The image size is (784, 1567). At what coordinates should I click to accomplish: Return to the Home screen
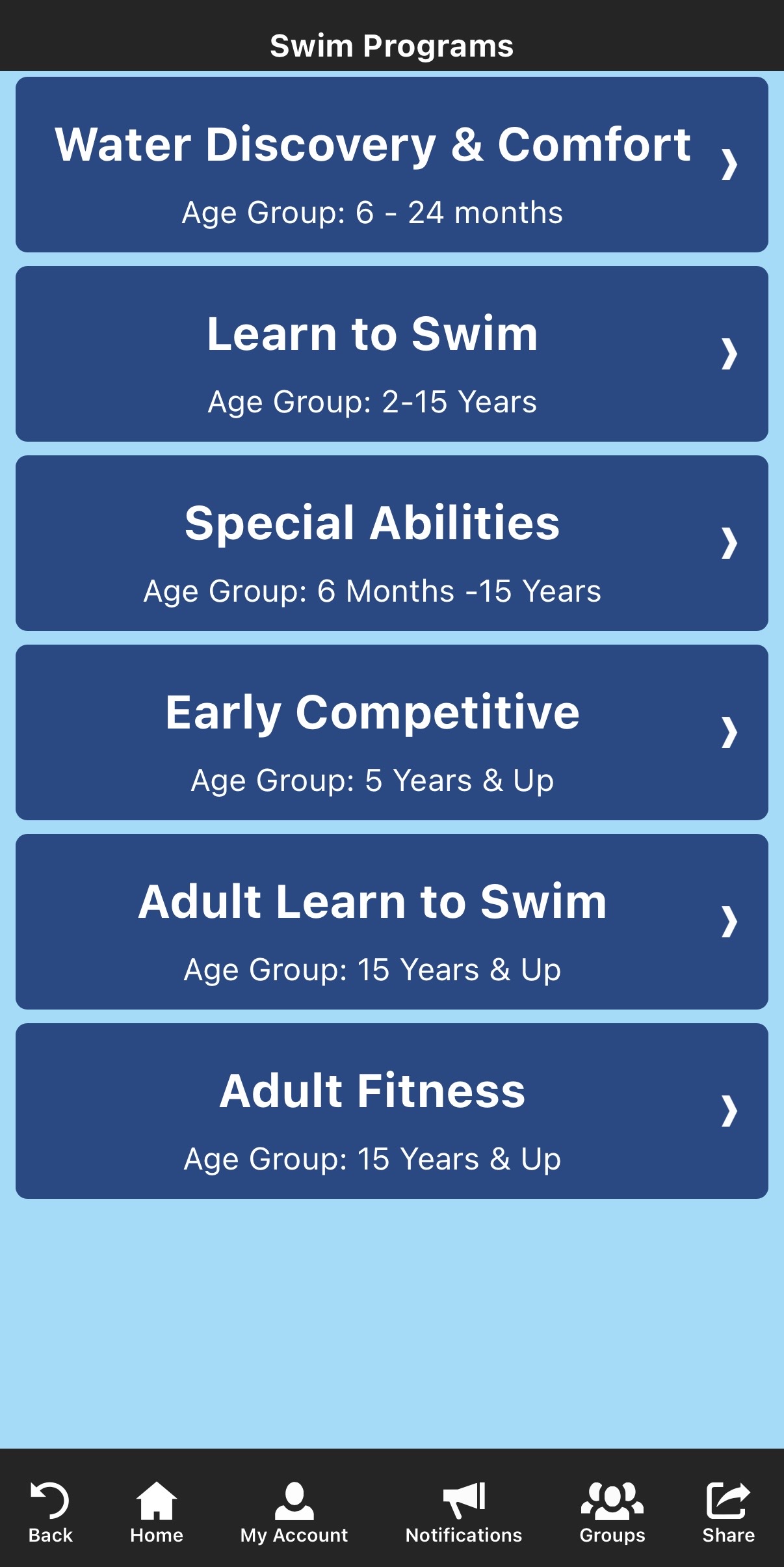coord(156,1512)
